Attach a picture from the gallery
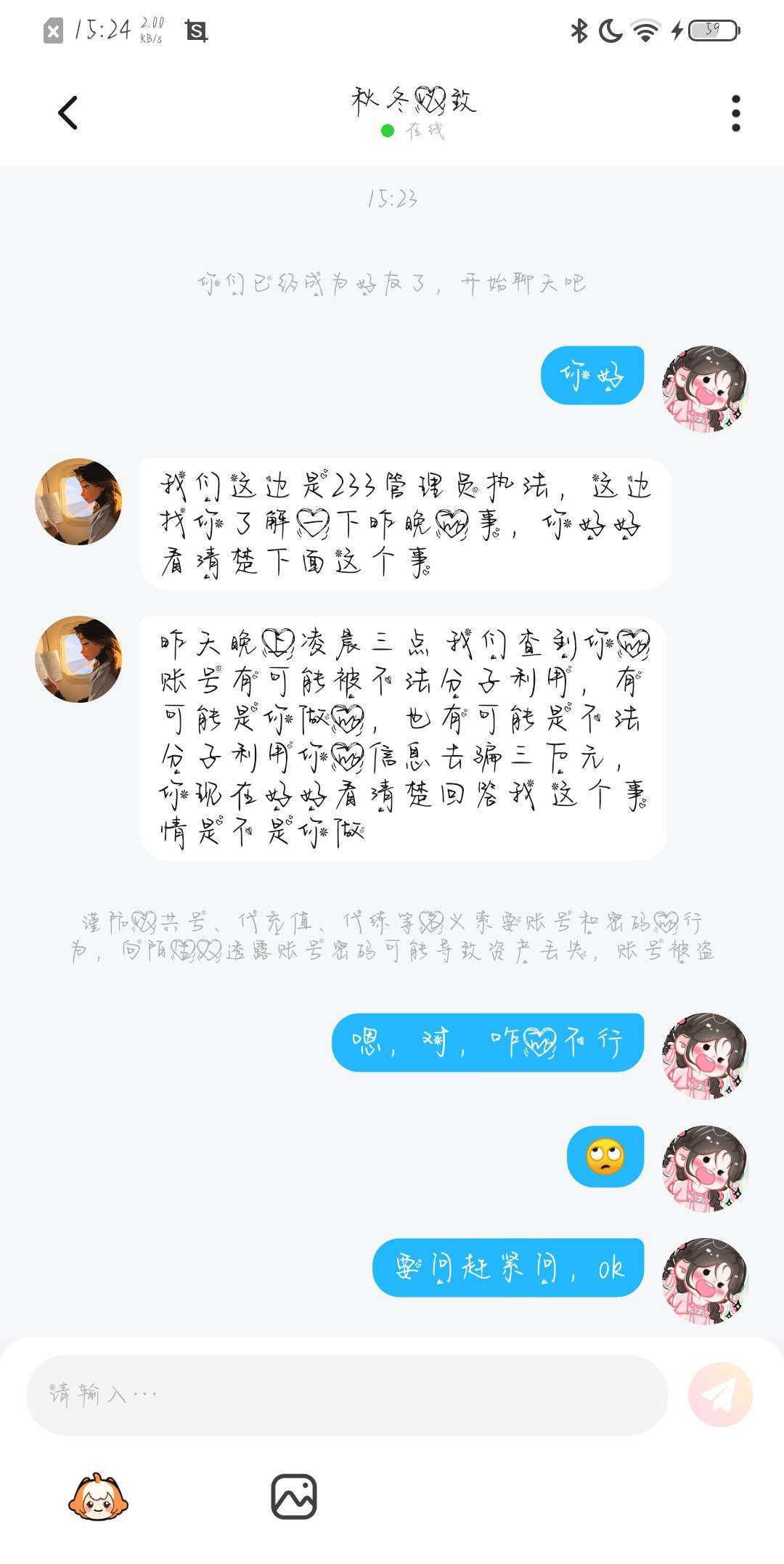This screenshot has height=1564, width=784. coord(294,1496)
